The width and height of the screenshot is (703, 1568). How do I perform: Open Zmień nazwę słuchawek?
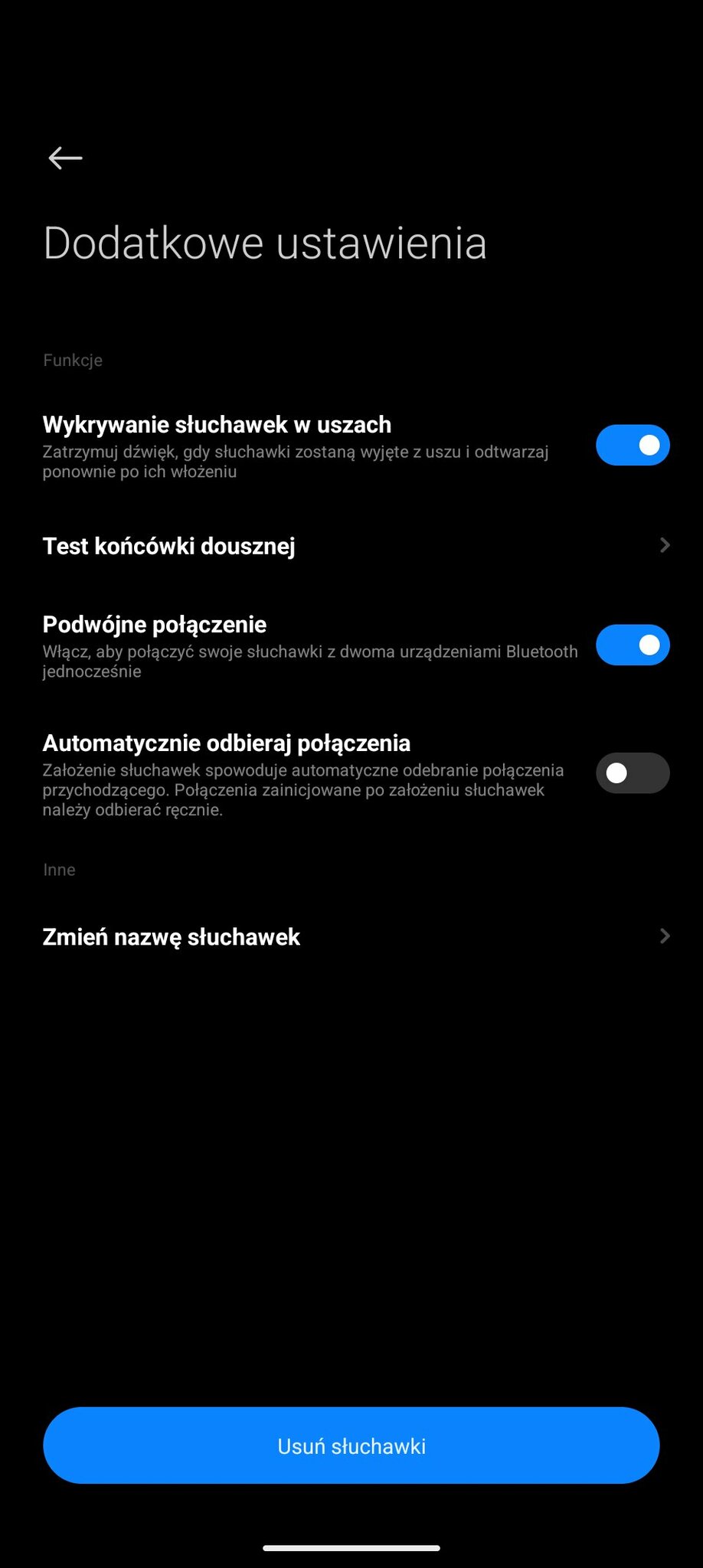coord(351,936)
